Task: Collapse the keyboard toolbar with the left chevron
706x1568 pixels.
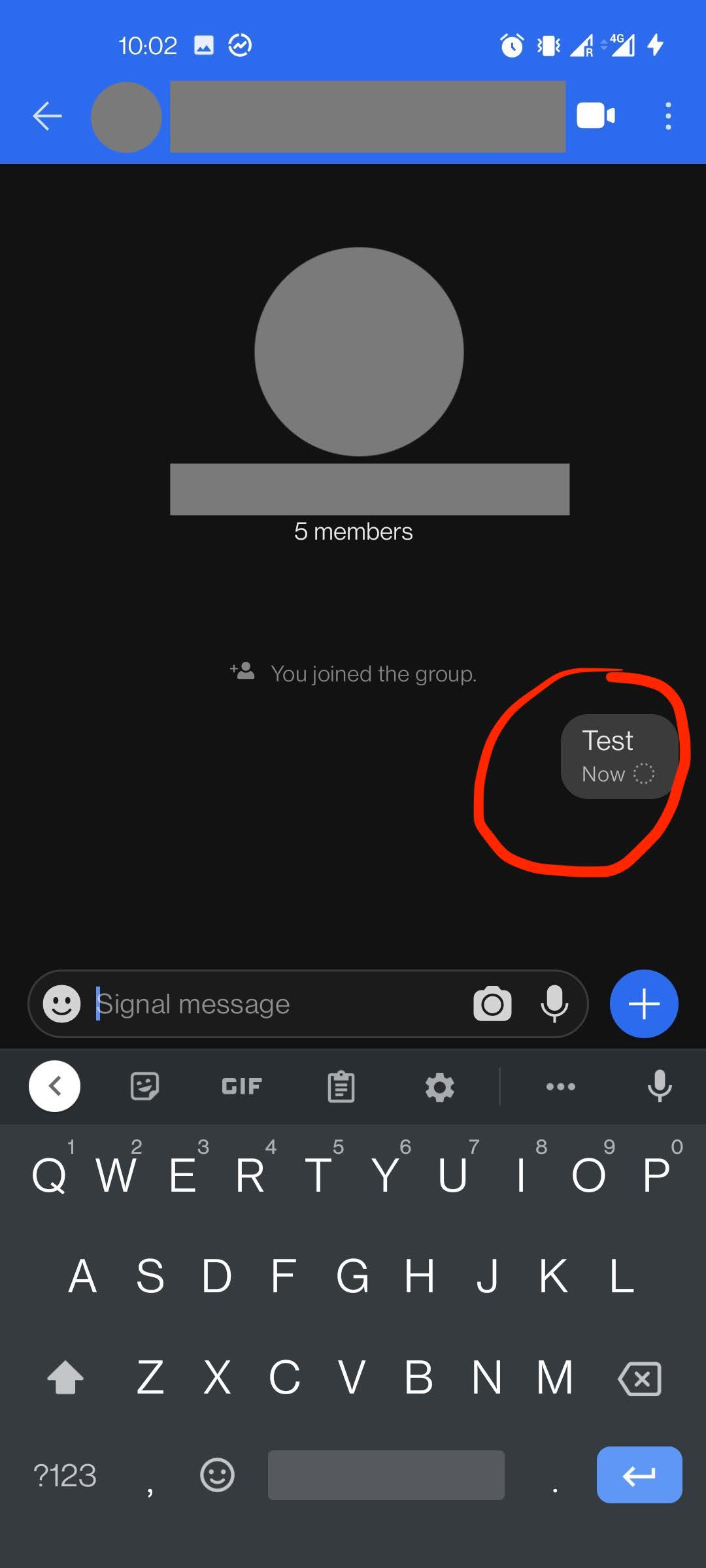Action: click(55, 1086)
